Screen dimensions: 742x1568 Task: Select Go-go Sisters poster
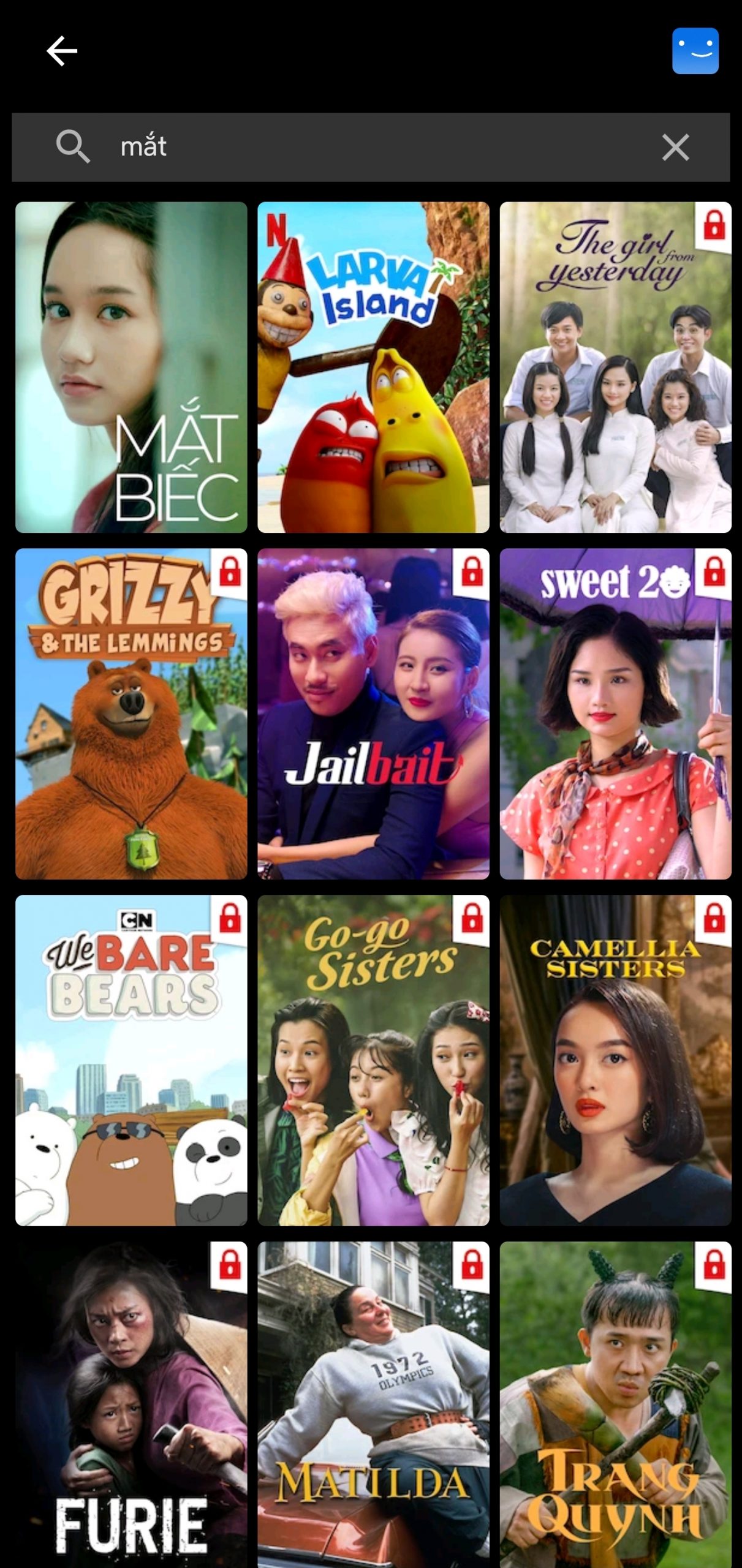(x=373, y=1060)
